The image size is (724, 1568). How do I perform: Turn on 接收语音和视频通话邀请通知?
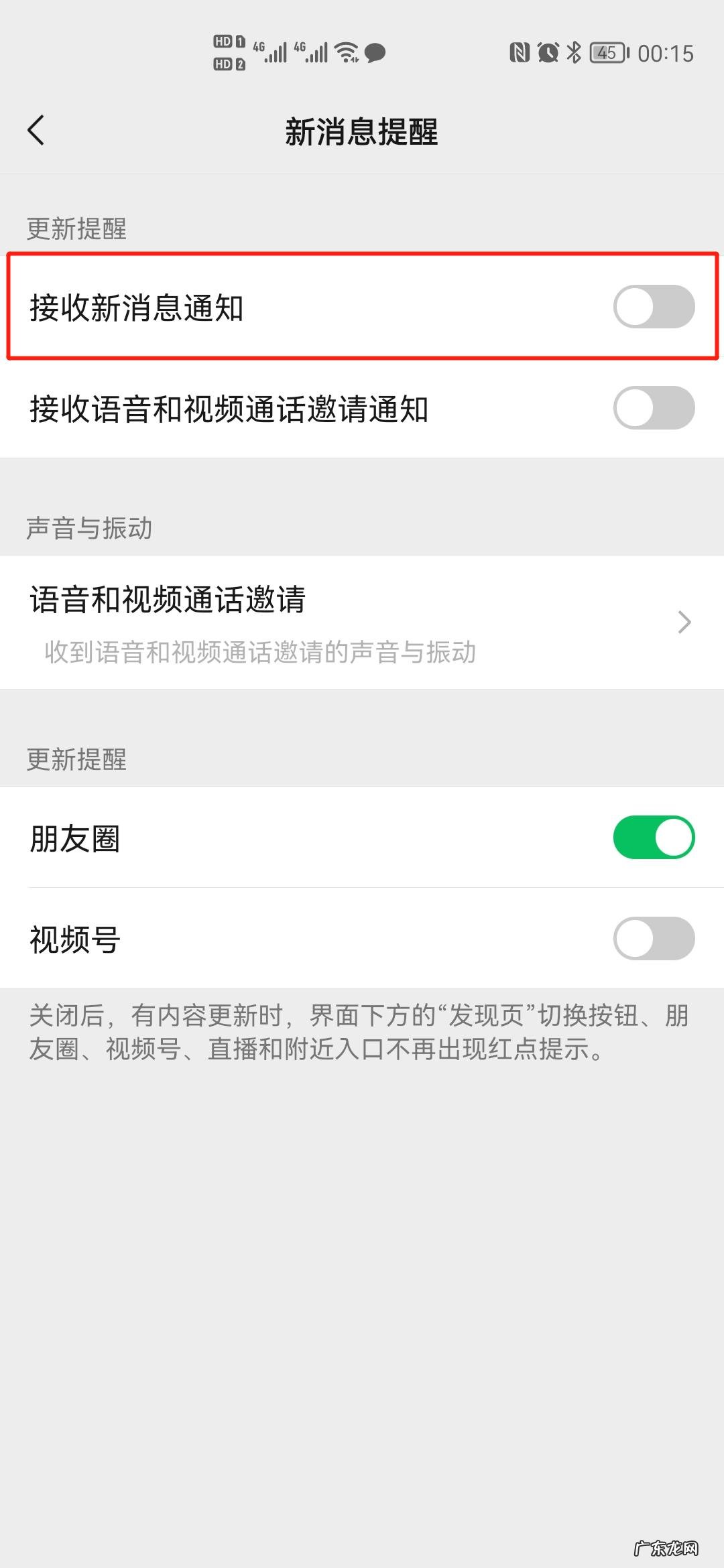pos(654,407)
